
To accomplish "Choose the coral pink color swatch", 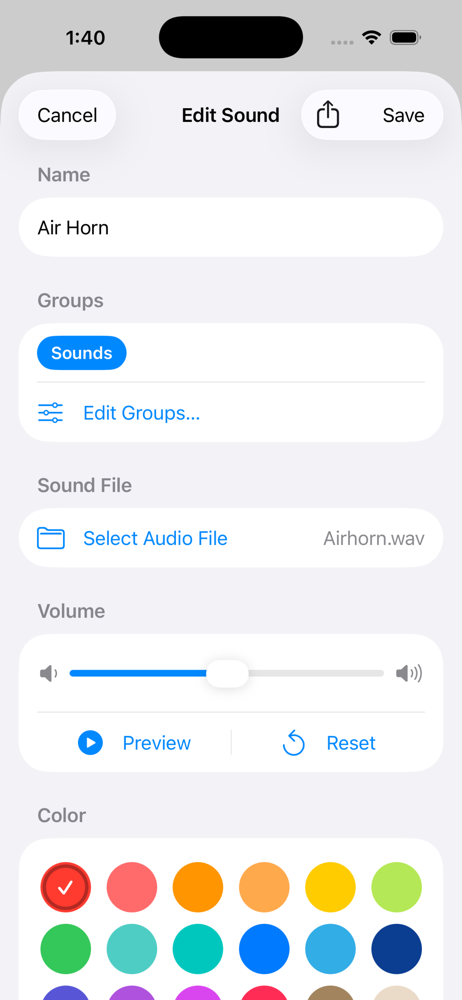I will (x=131, y=887).
